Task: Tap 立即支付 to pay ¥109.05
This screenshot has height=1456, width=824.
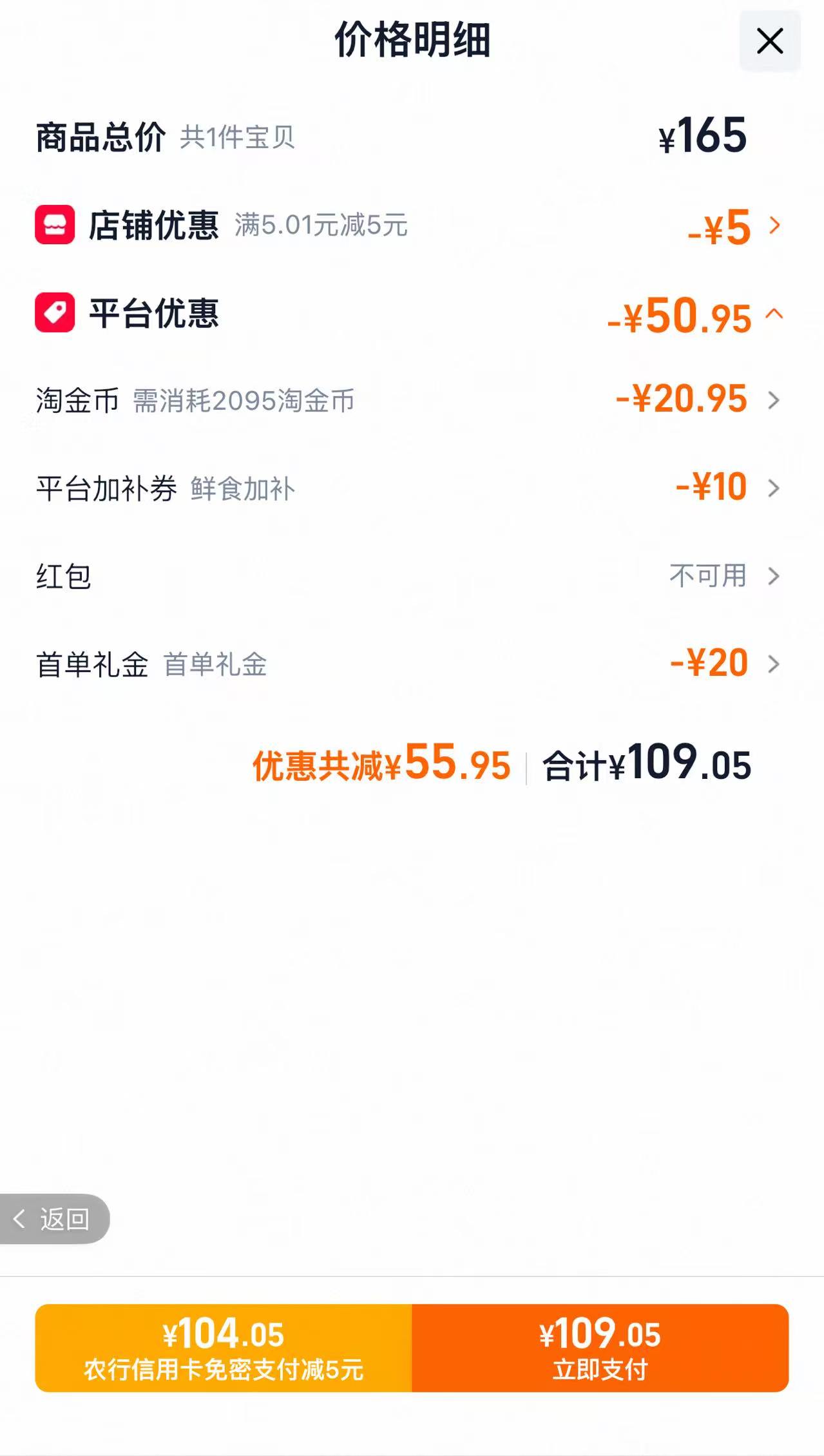Action: (x=600, y=1348)
